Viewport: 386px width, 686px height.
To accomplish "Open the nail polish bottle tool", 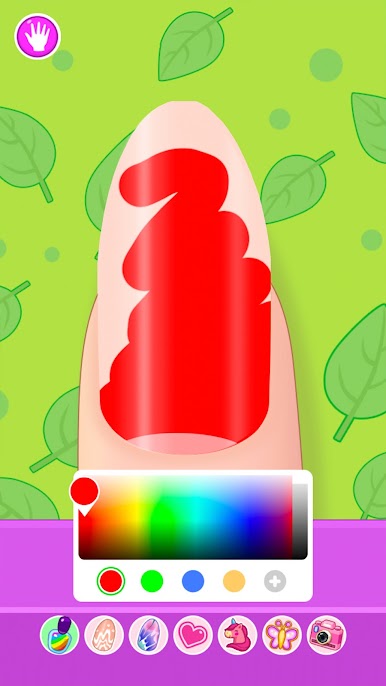I will click(60, 635).
